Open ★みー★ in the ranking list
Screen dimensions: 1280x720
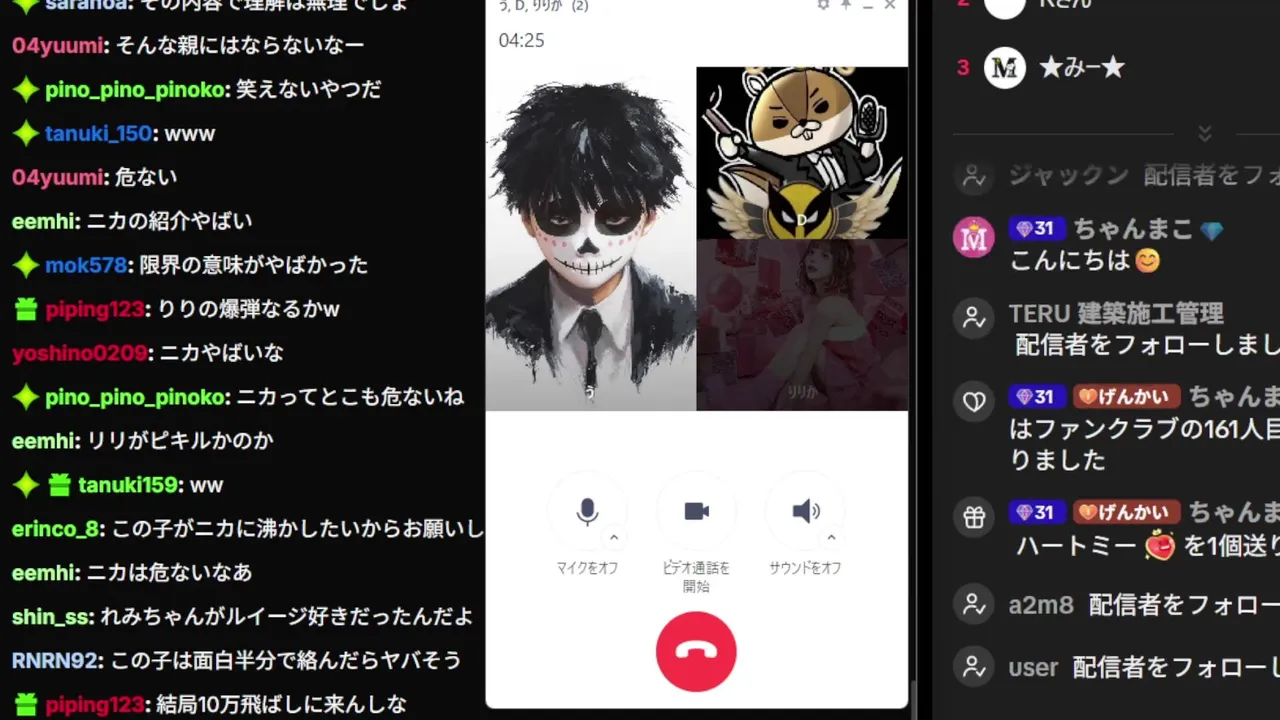(1082, 68)
